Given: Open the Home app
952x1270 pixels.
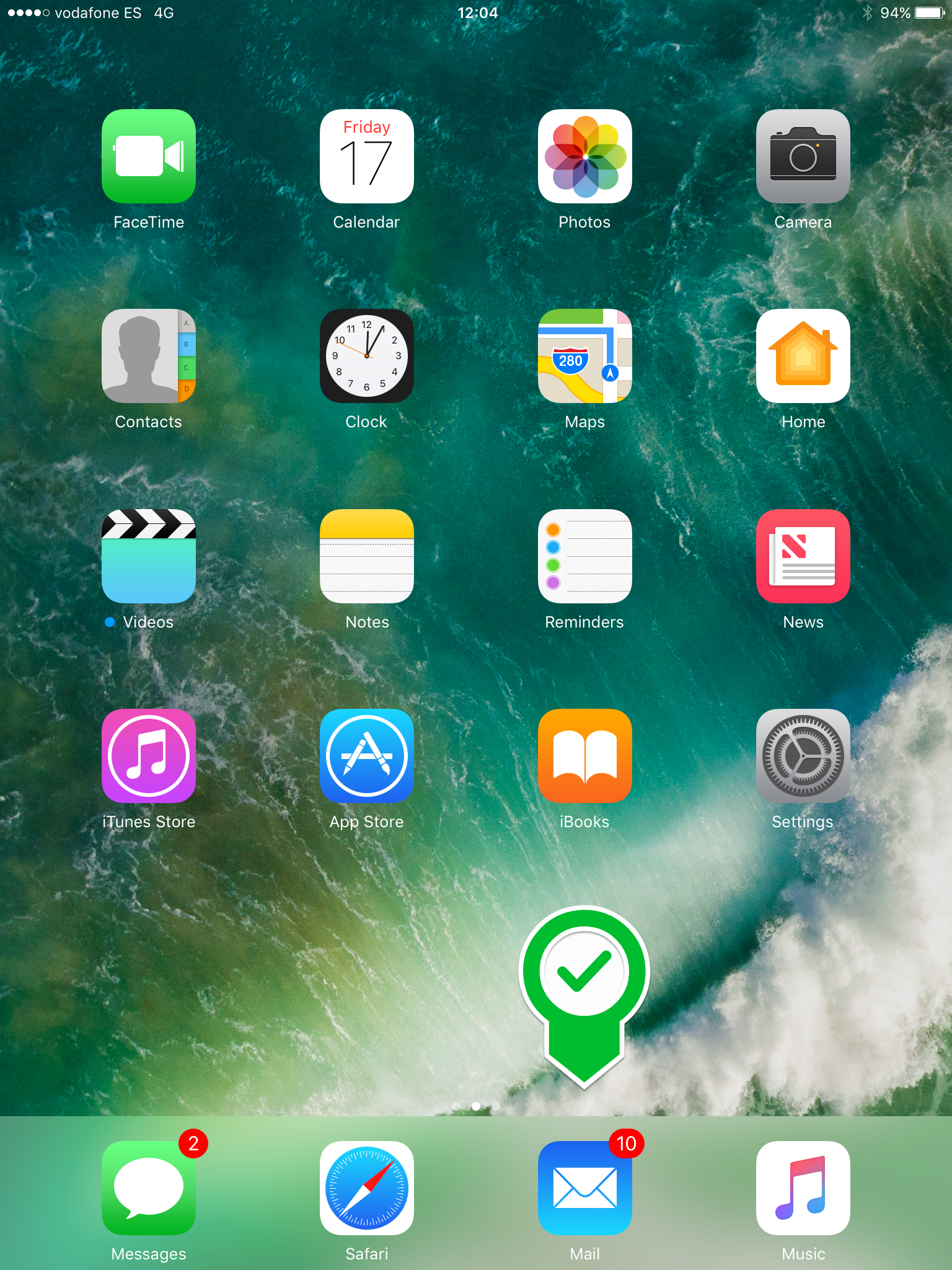Looking at the screenshot, I should pos(803,356).
